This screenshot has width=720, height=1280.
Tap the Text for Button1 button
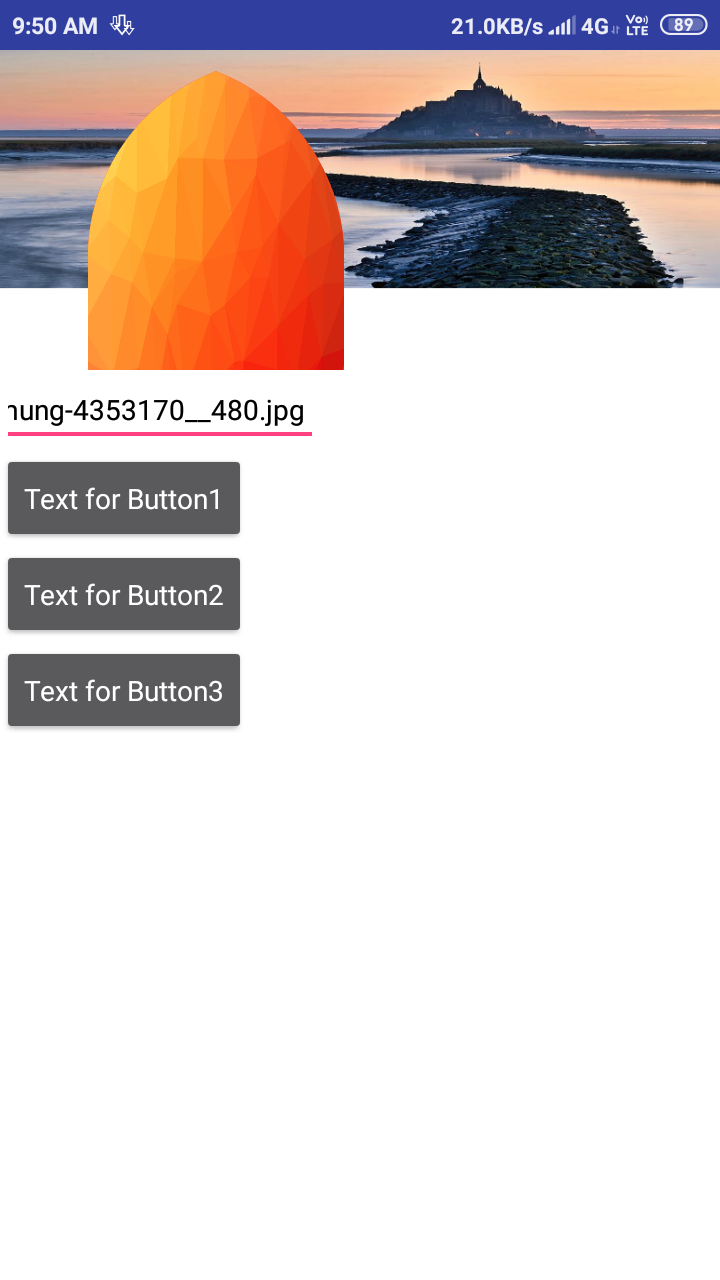(124, 498)
